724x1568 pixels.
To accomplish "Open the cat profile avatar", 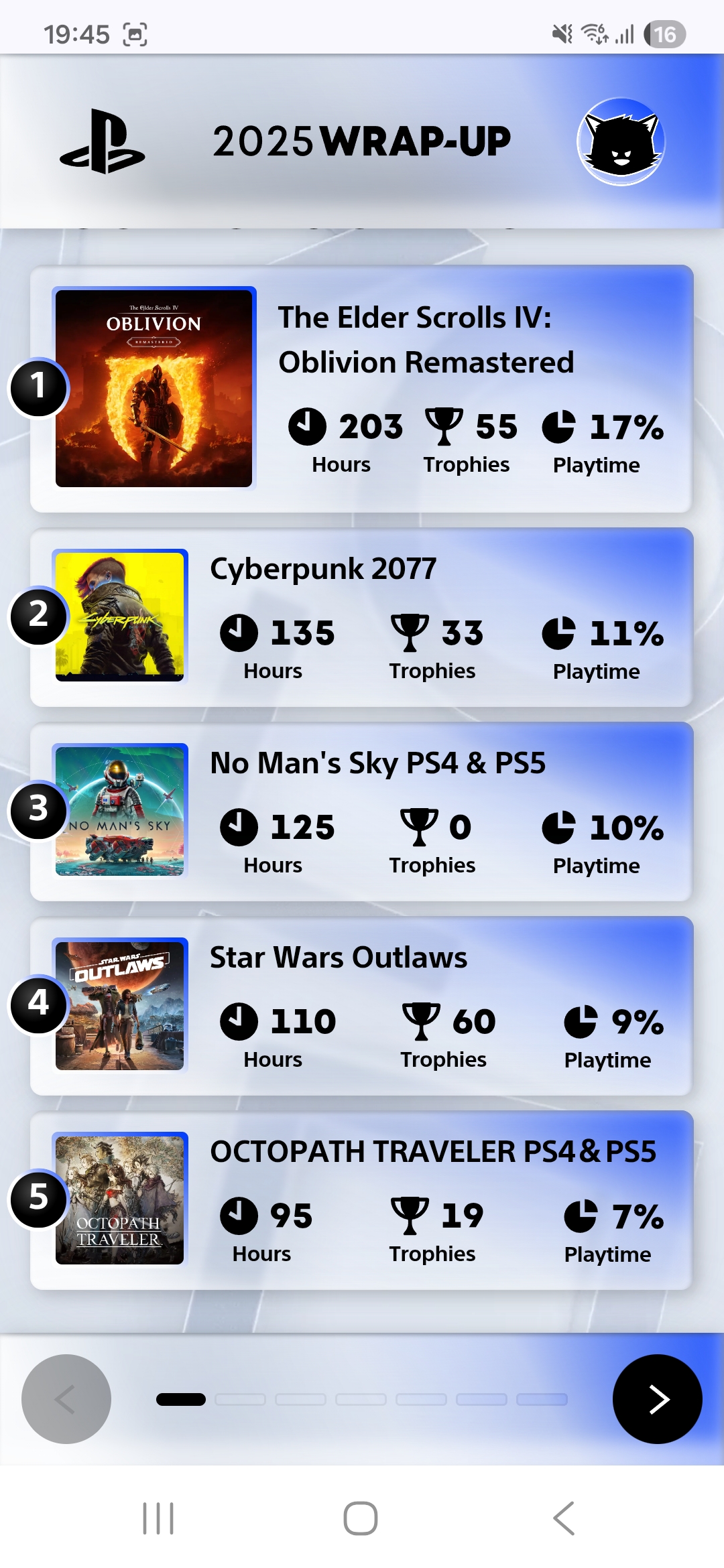I will tap(621, 142).
